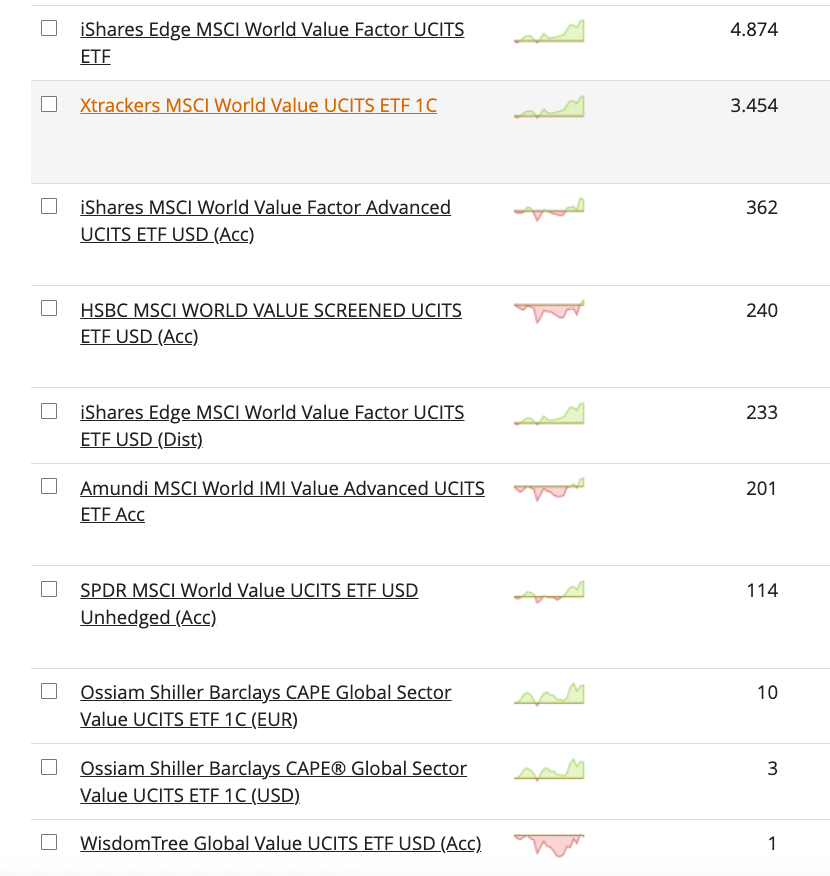830x876 pixels.
Task: Open Ossiam Shiller Barclays CAPE 1C (EUR) link
Action: click(x=265, y=693)
